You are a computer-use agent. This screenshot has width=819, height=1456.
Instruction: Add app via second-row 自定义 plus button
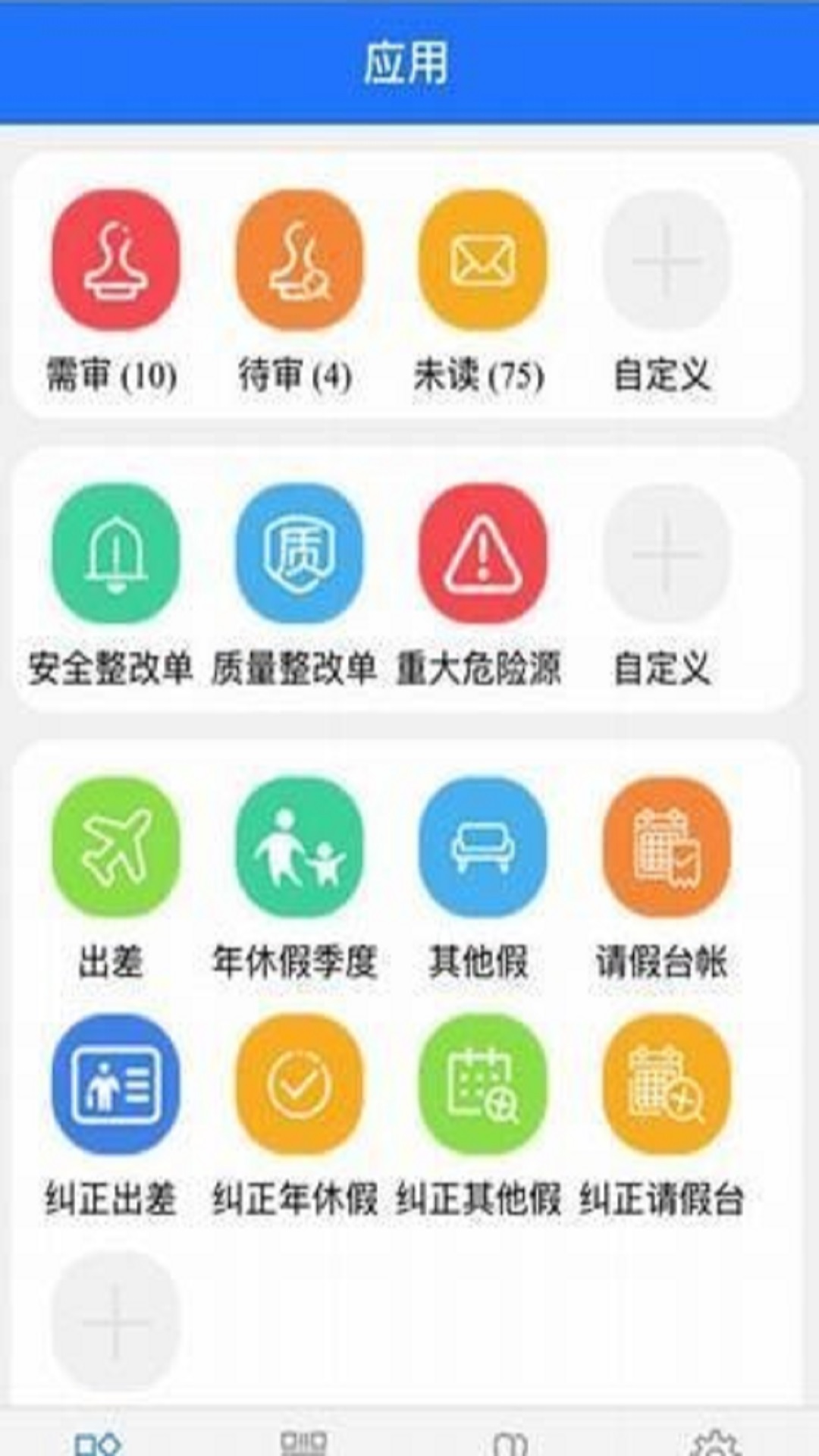coord(665,555)
